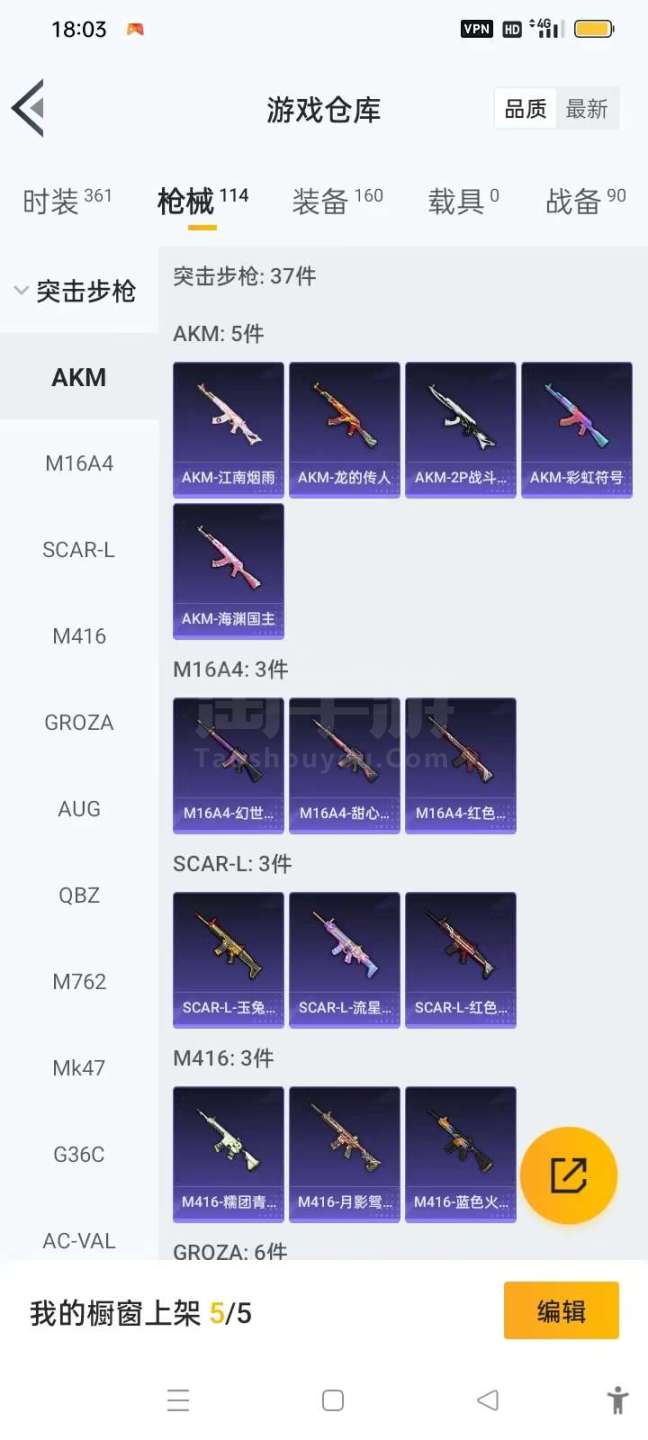Open the AKM-海渊国主 skin card
This screenshot has height=1440, width=648.
(228, 570)
